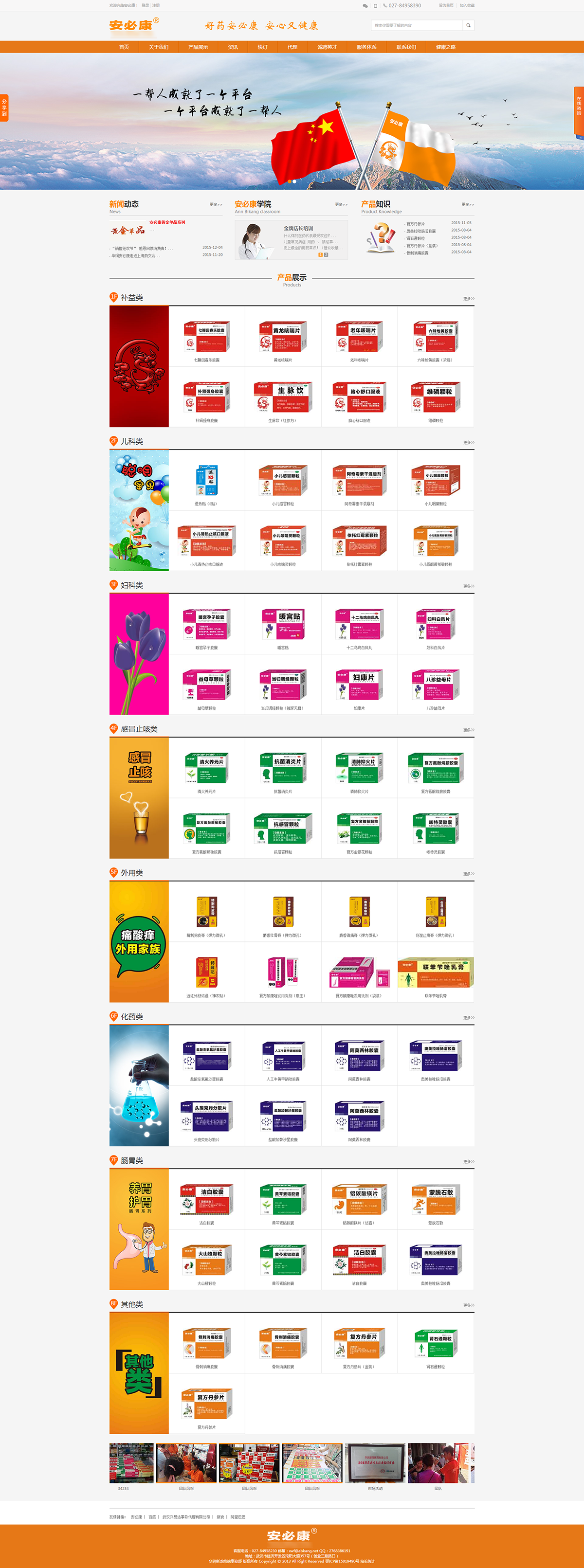Open the 黄龙咳喘片 product
584x1568 pixels.
(283, 337)
